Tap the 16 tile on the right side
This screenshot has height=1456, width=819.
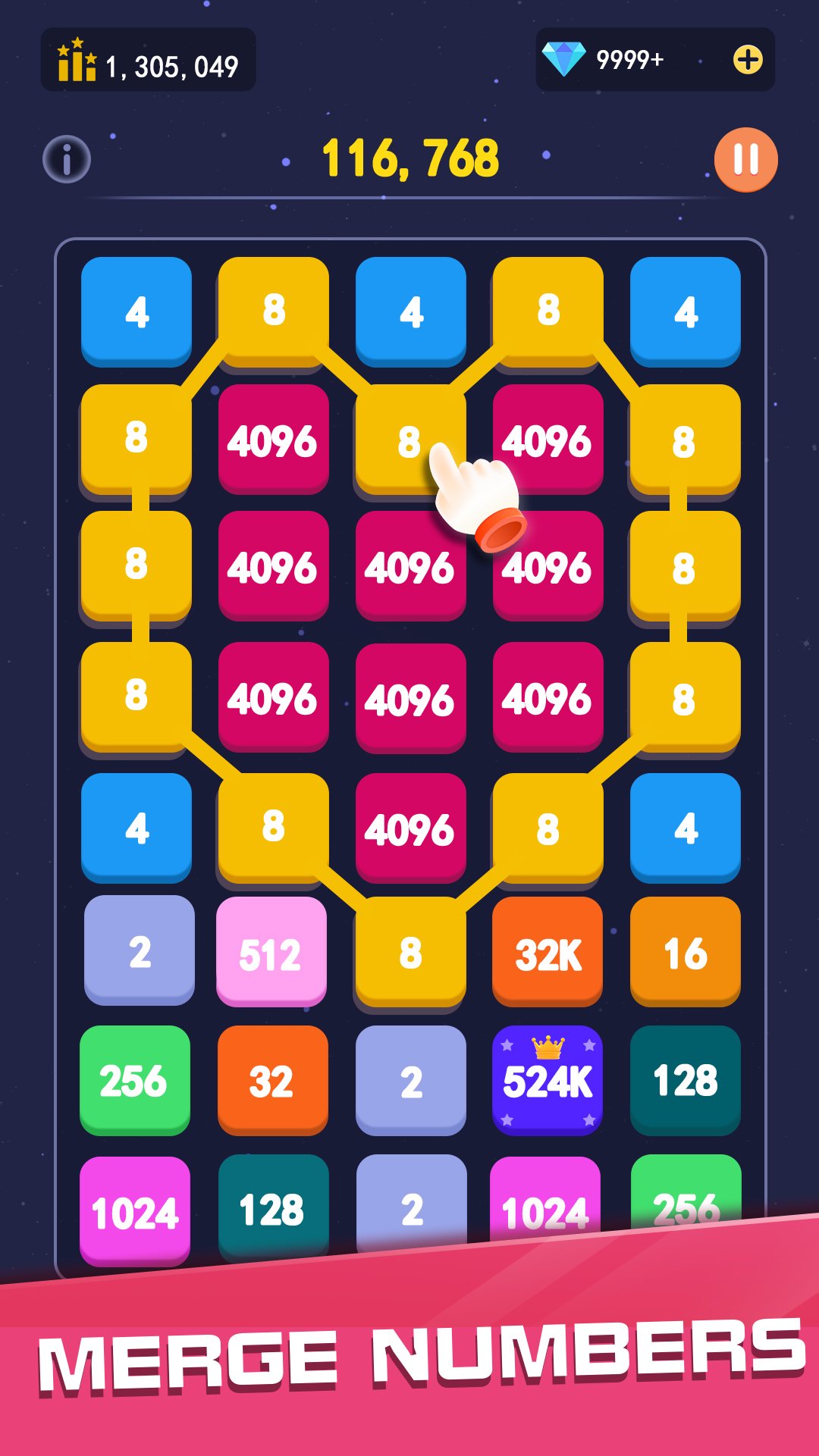tap(685, 954)
